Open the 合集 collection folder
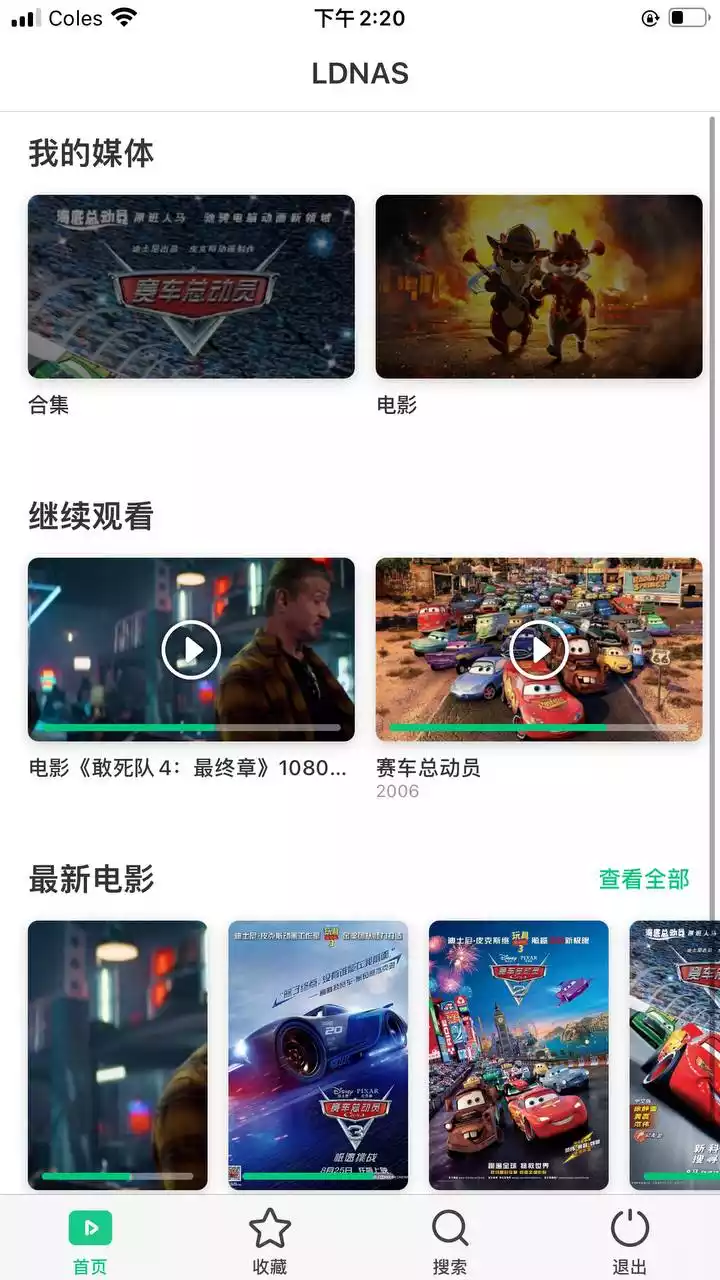The width and height of the screenshot is (720, 1280). tap(191, 287)
